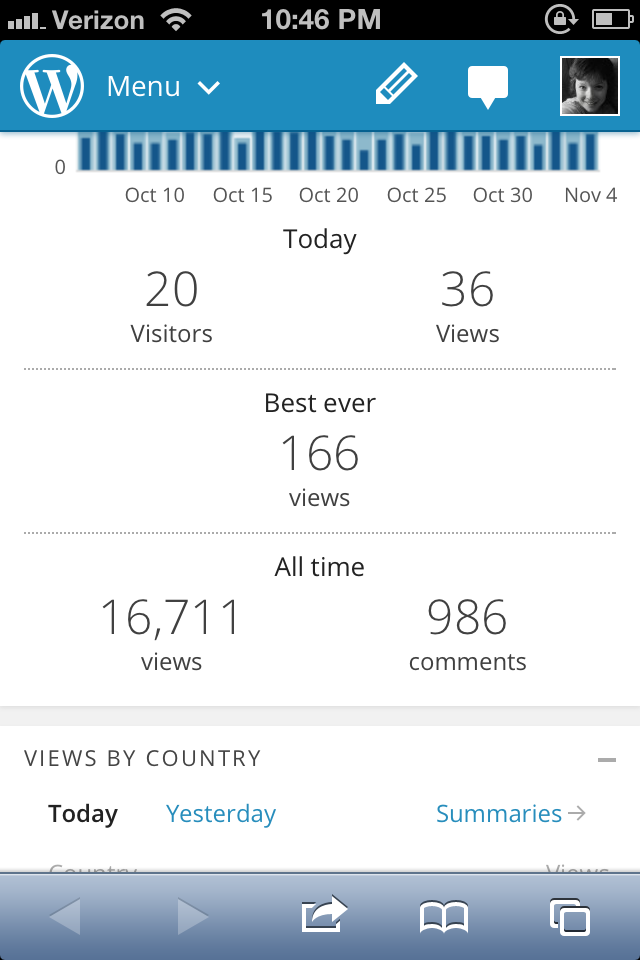Switch to Yesterday country views
The height and width of the screenshot is (960, 640).
point(221,814)
